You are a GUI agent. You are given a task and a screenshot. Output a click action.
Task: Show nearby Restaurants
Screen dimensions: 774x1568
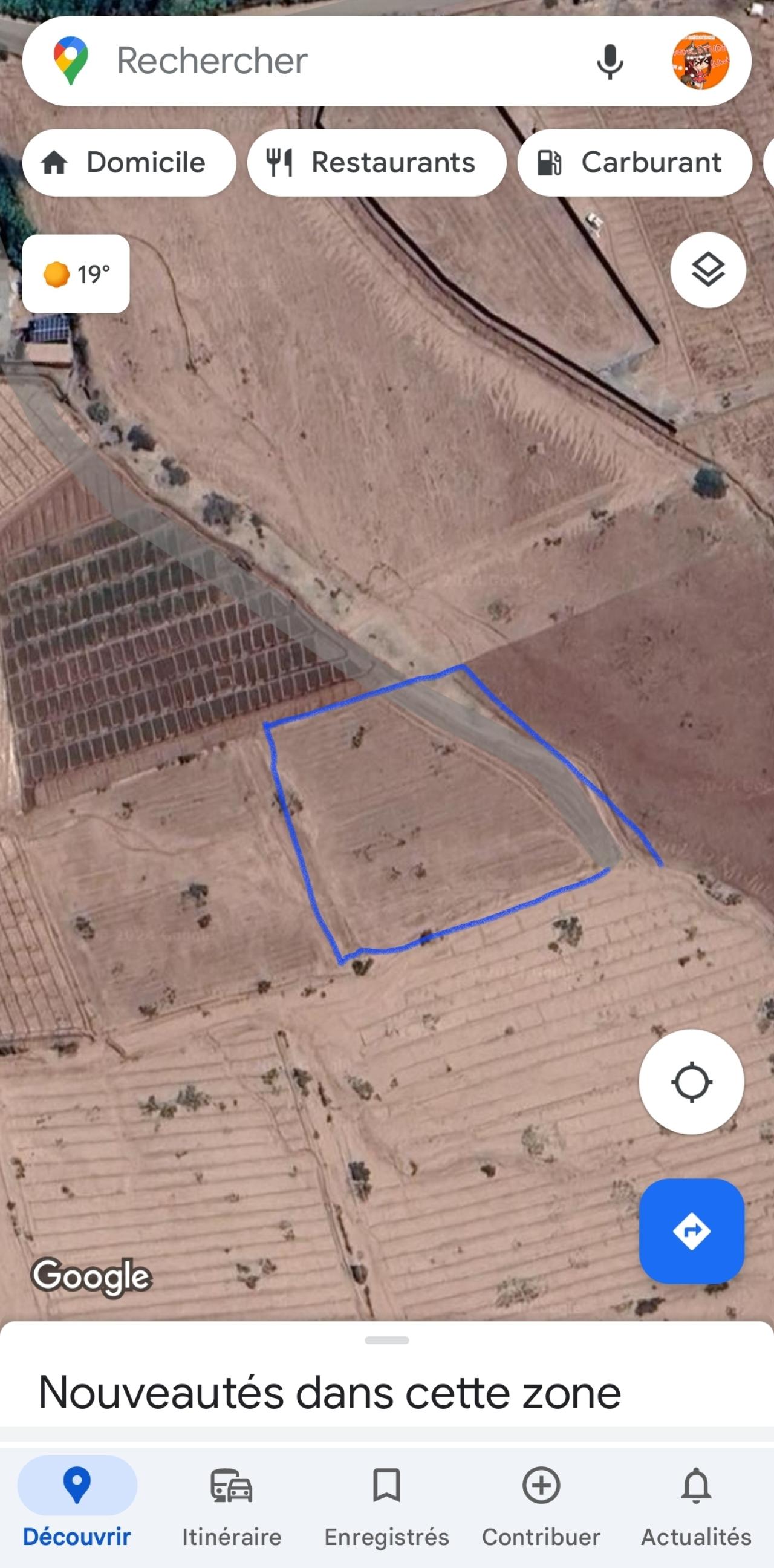coord(376,163)
